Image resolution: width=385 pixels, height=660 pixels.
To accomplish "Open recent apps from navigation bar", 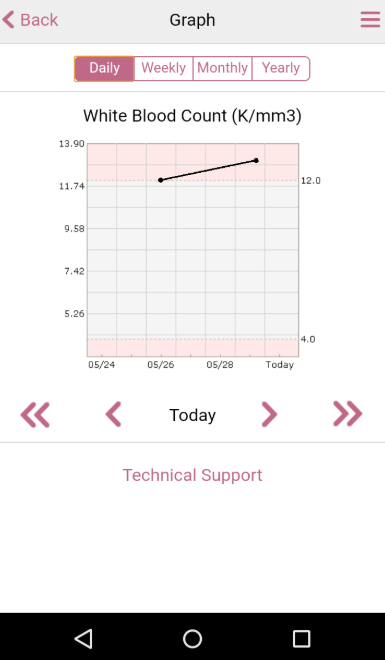I will (301, 639).
